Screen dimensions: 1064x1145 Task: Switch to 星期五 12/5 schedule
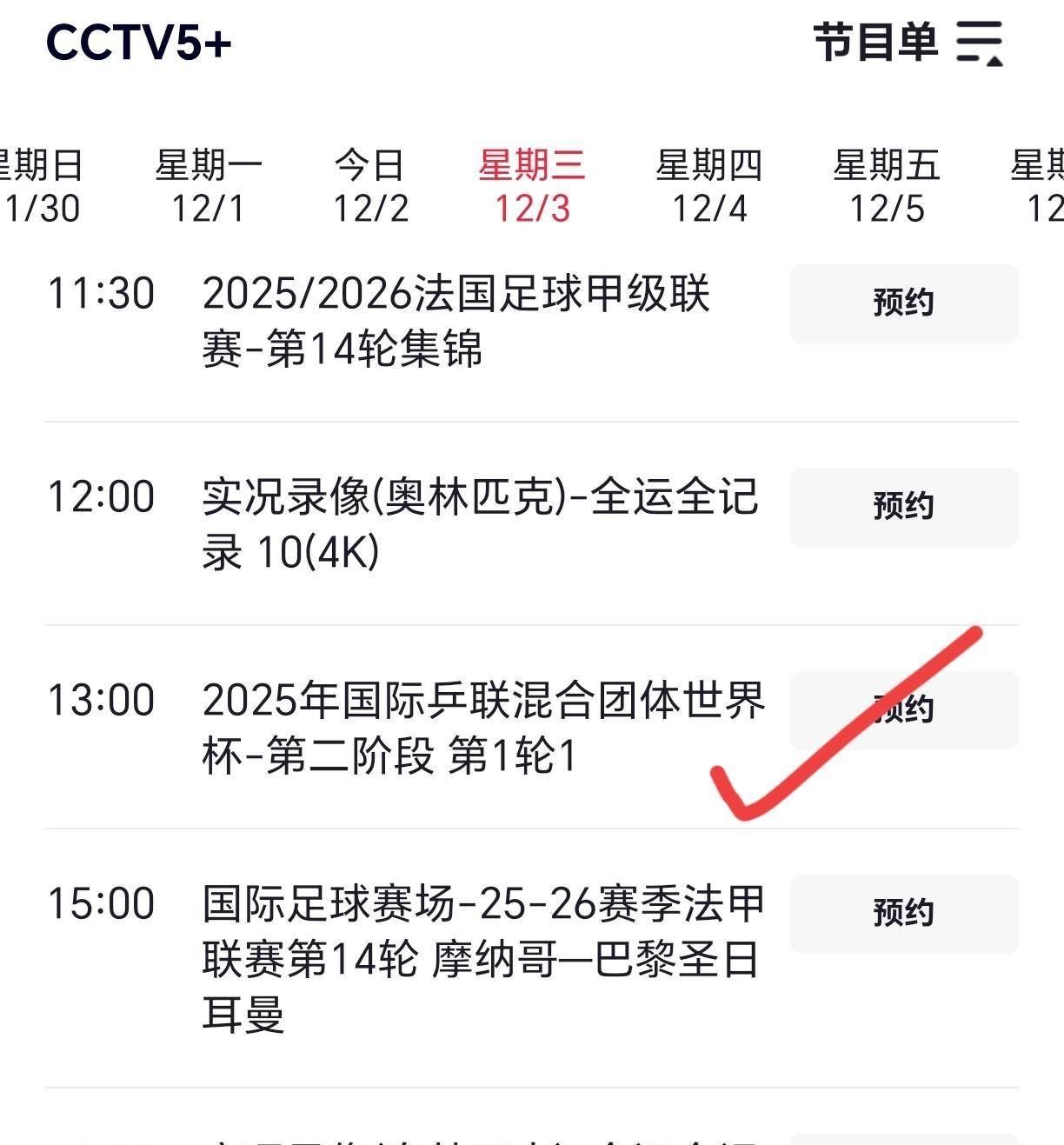886,186
